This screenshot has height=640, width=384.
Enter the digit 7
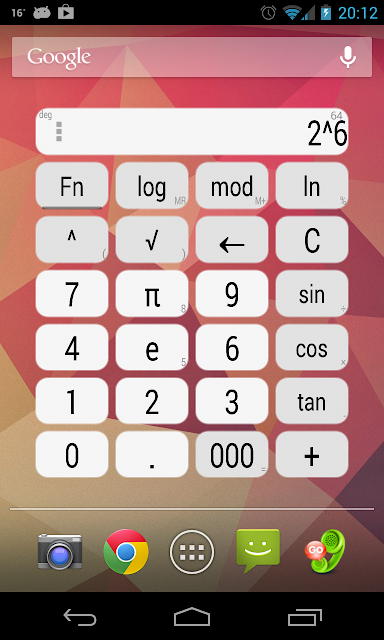coord(72,293)
